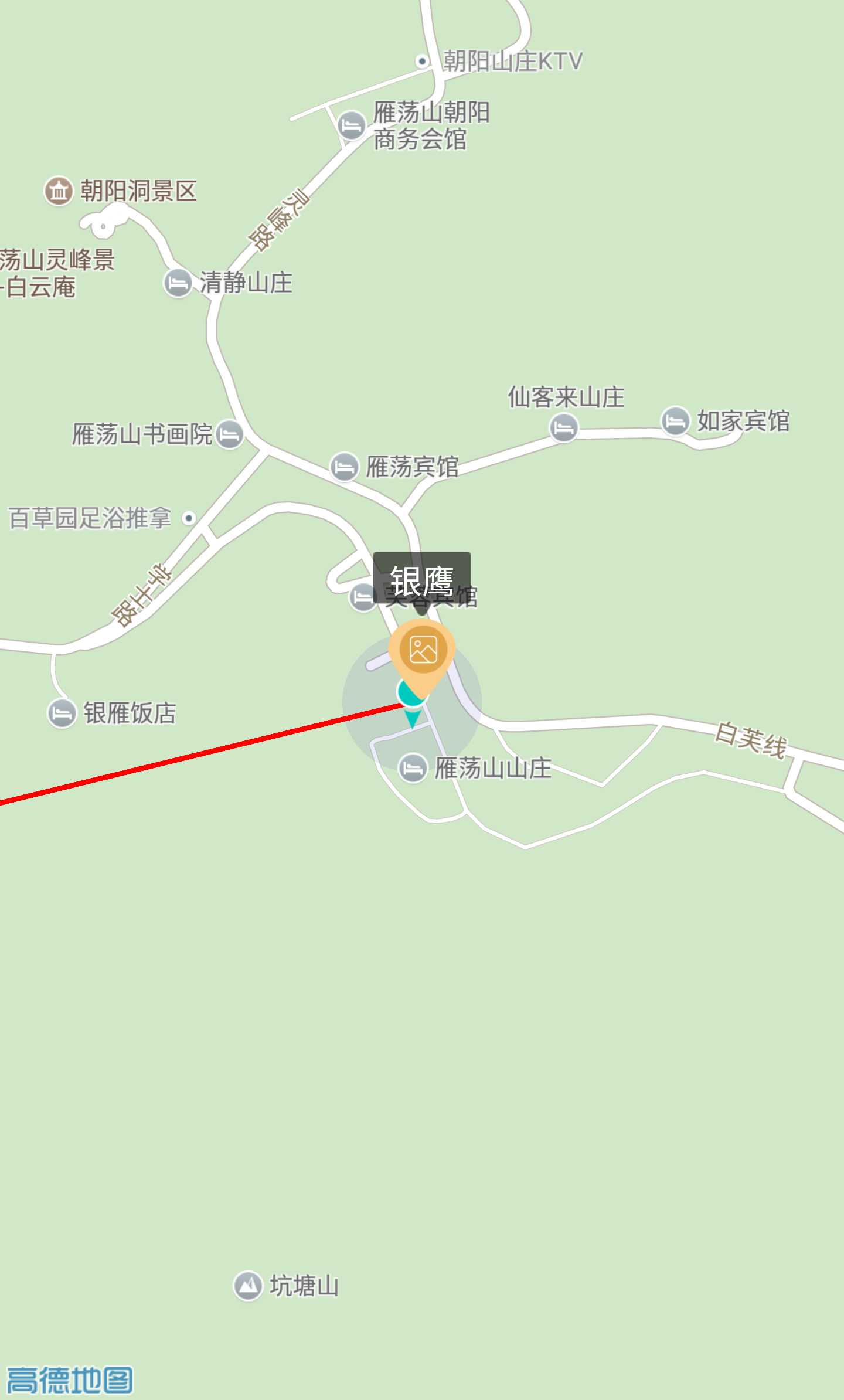Screen dimensions: 844x1400
Task: Select the 朝阳洞景区 scenic spot
Action: [x=58, y=191]
